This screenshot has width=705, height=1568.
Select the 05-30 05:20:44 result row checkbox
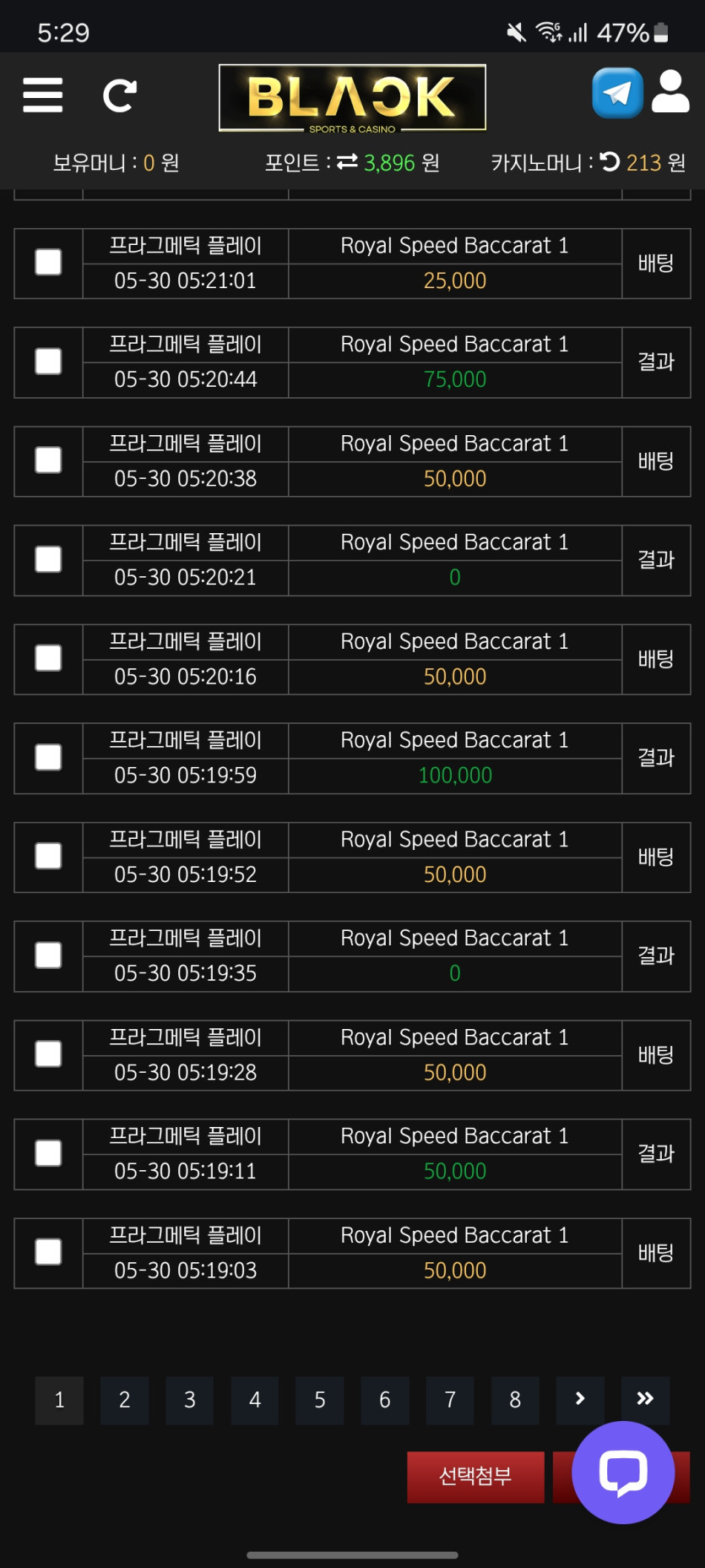pyautogui.click(x=48, y=362)
